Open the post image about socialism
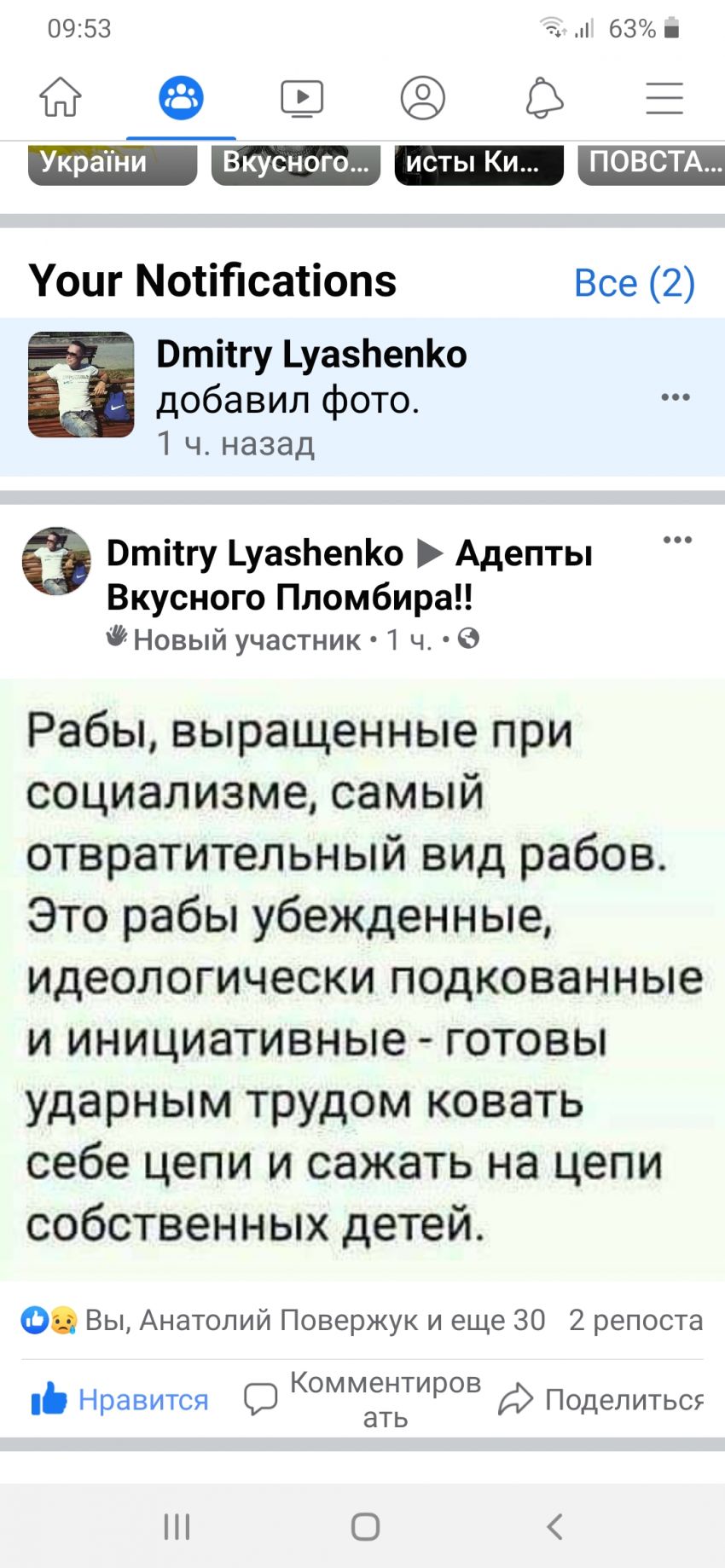Screen dimensions: 725x1568 362,978
